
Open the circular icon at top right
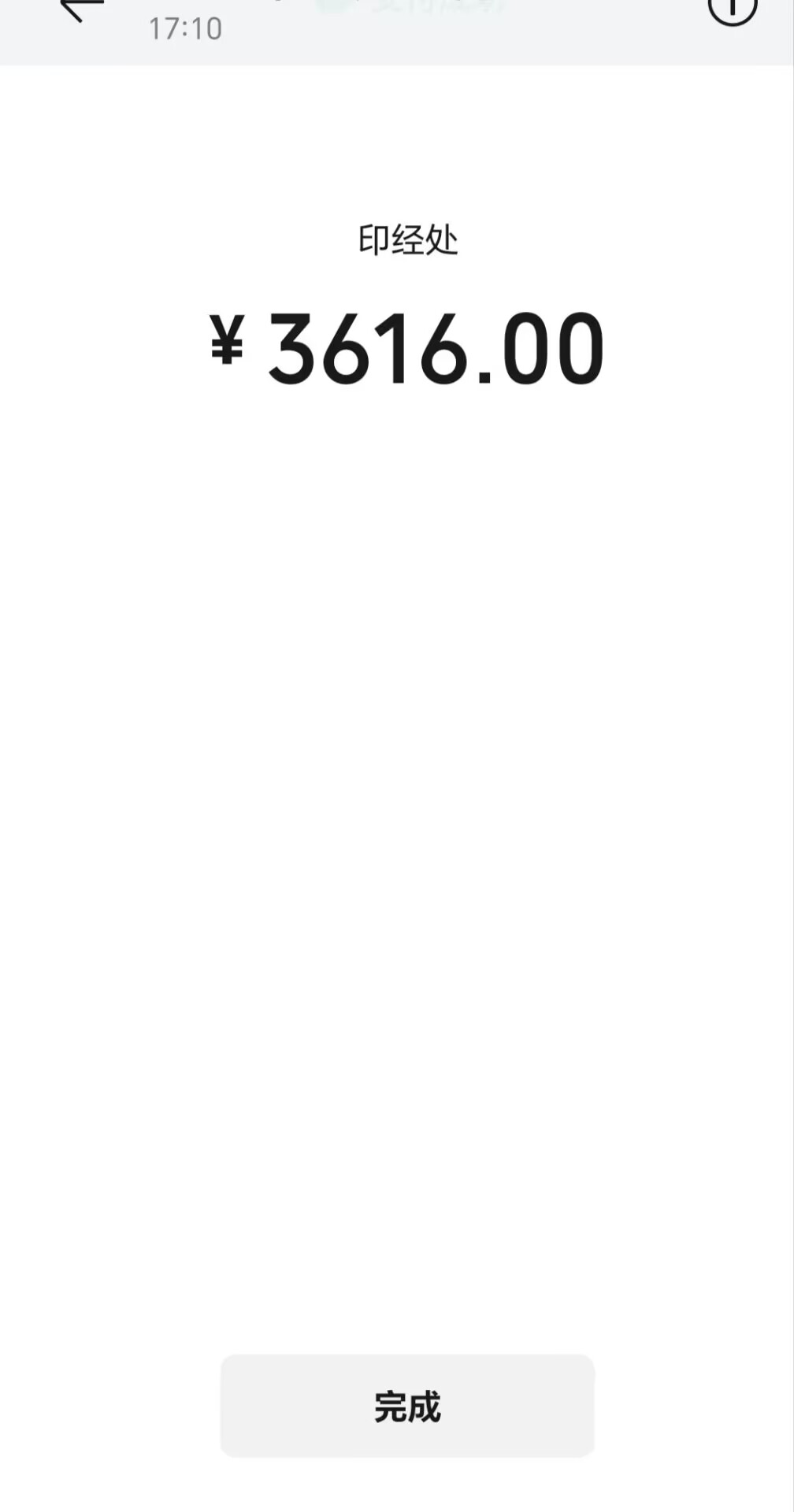click(733, 8)
